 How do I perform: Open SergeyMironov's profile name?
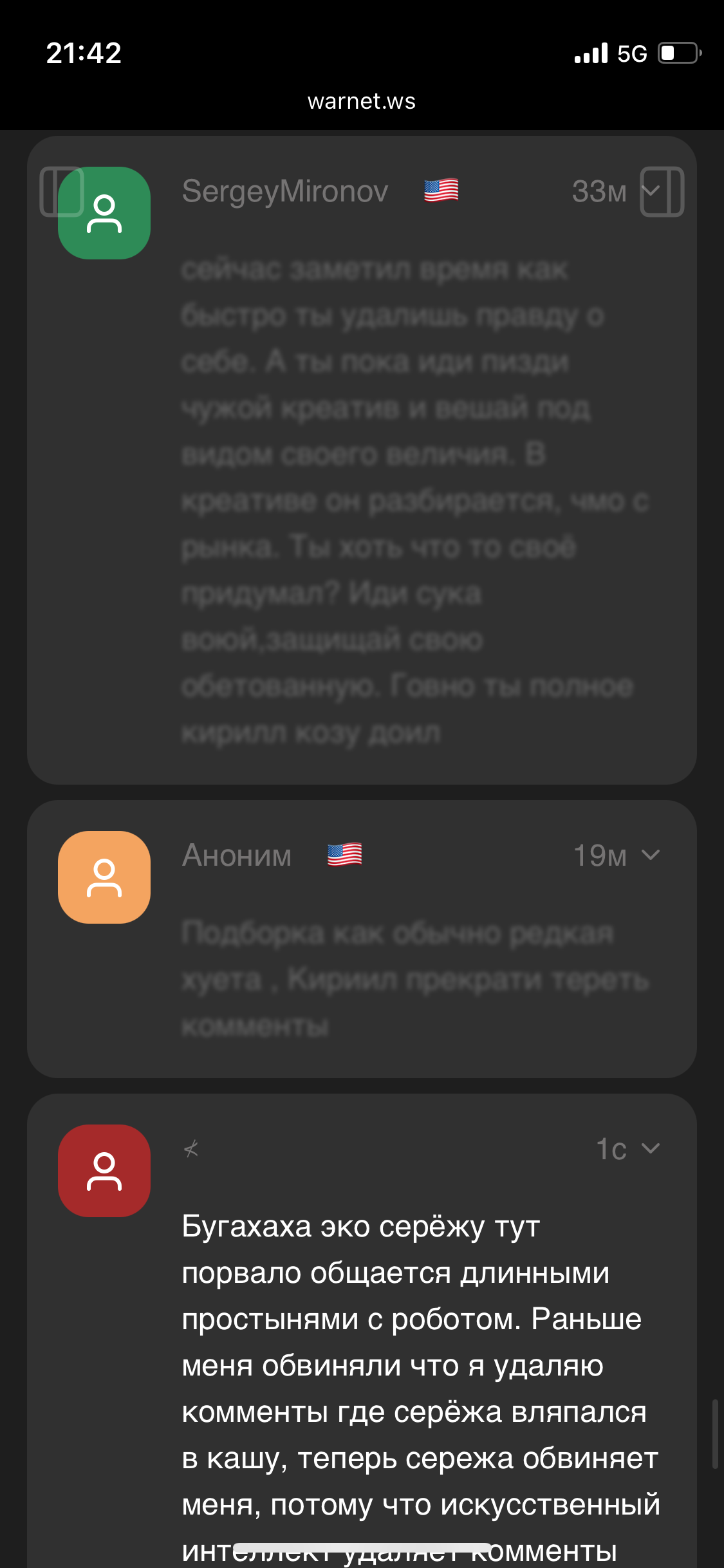tap(285, 191)
